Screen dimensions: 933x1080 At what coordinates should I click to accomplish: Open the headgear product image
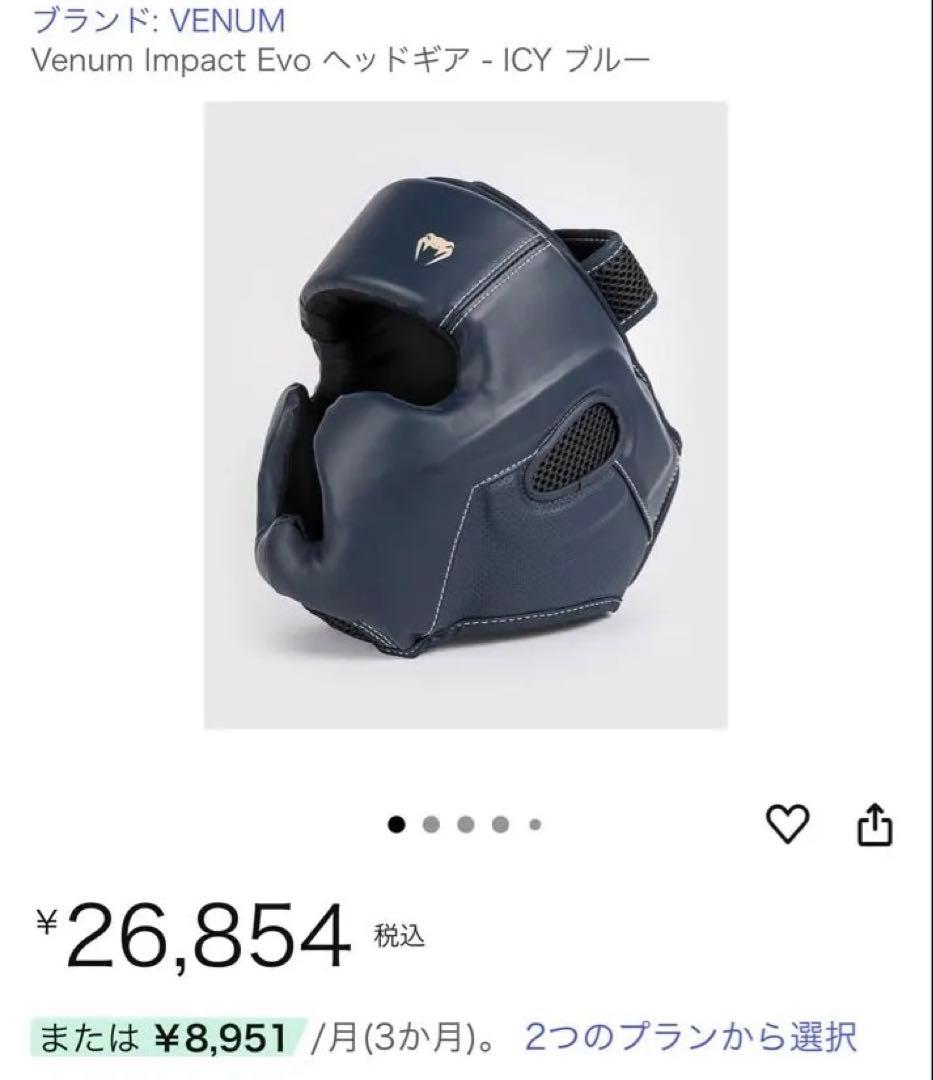pyautogui.click(x=466, y=415)
